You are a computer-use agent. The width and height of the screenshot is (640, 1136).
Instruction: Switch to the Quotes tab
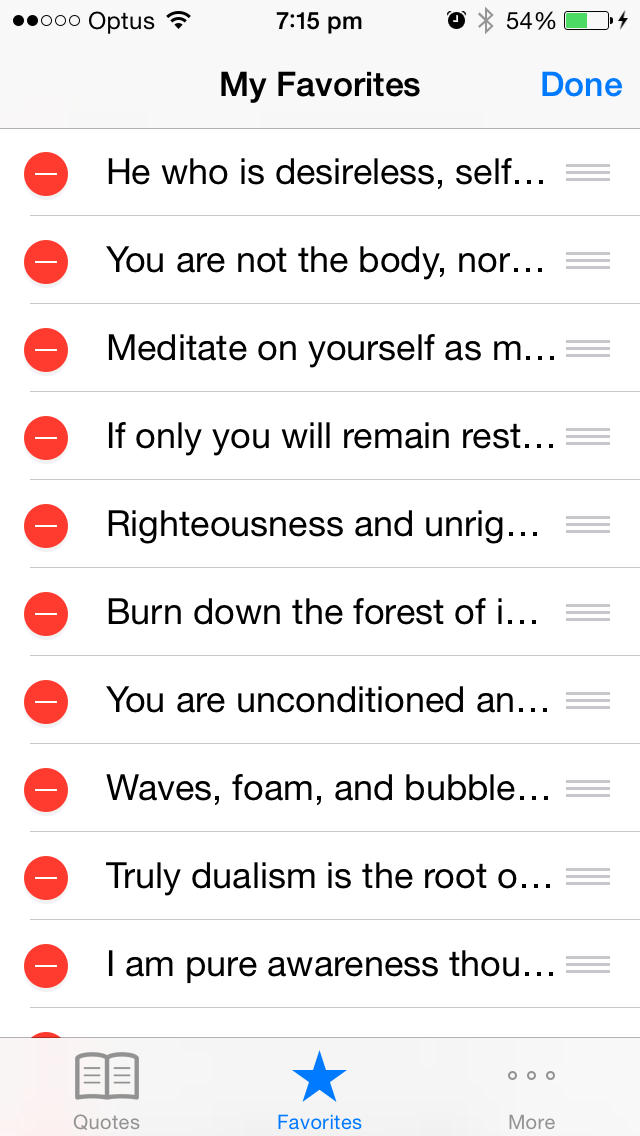(107, 1090)
